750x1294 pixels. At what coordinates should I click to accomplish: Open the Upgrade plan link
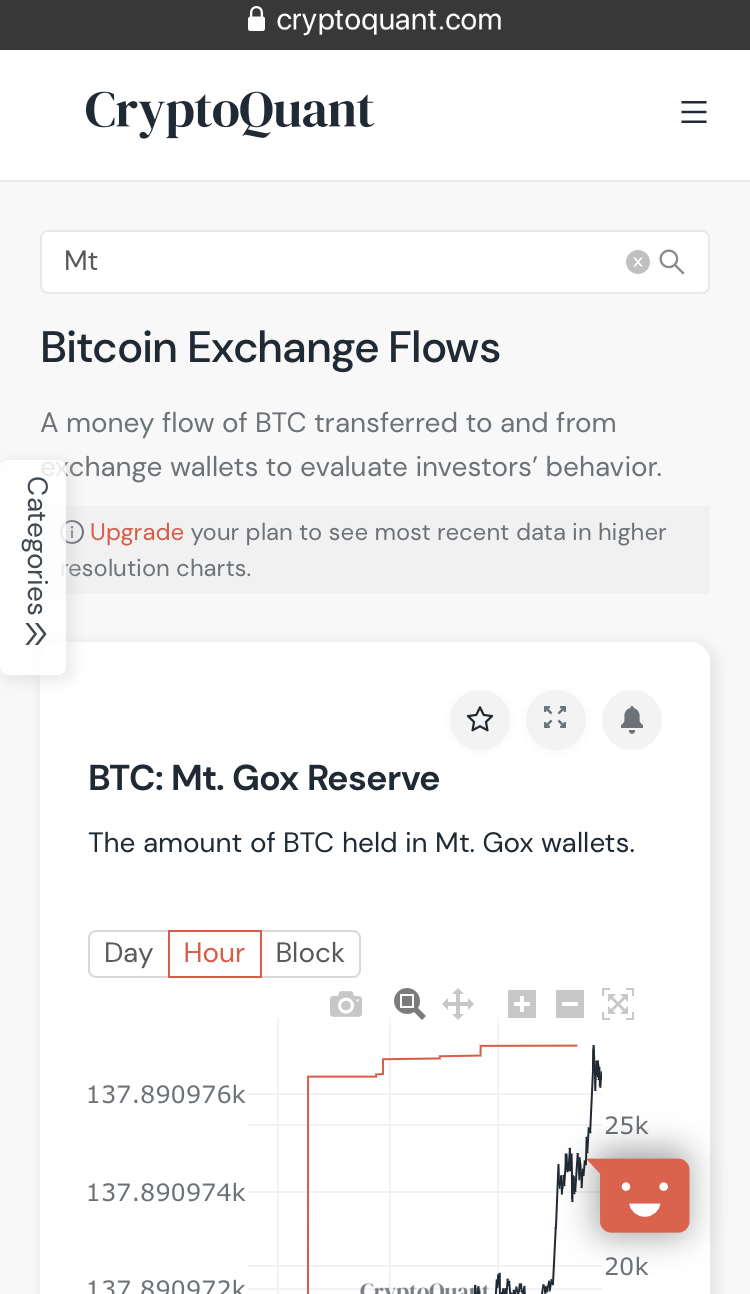[x=136, y=532]
